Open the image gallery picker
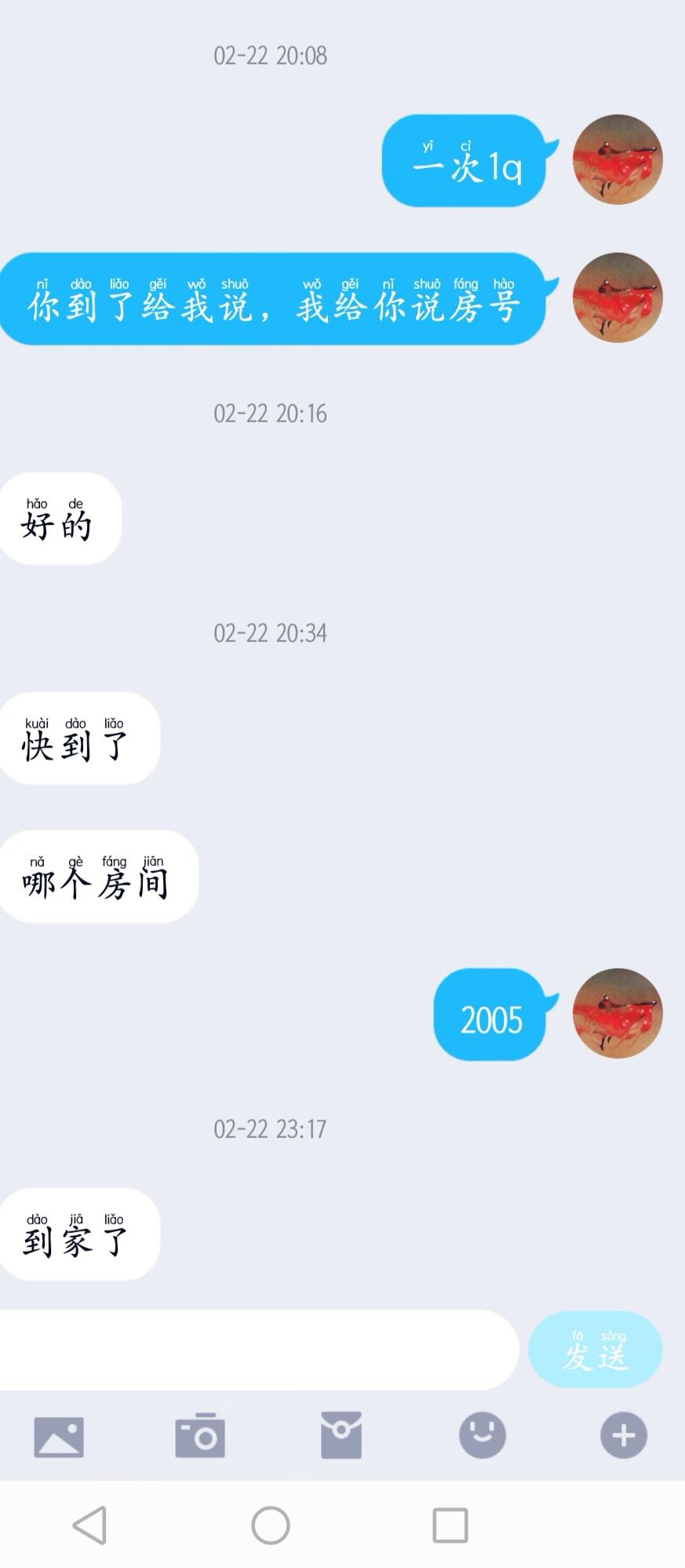Screen dimensions: 685x1568 click(x=59, y=1437)
